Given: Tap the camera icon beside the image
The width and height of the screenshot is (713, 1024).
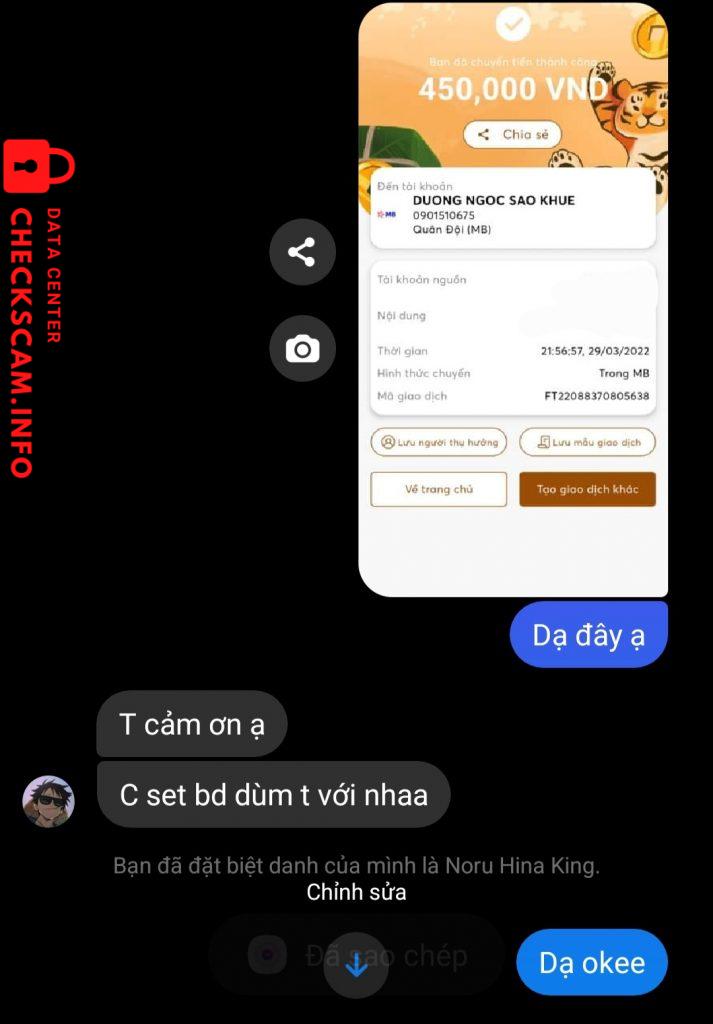Looking at the screenshot, I should (x=302, y=349).
